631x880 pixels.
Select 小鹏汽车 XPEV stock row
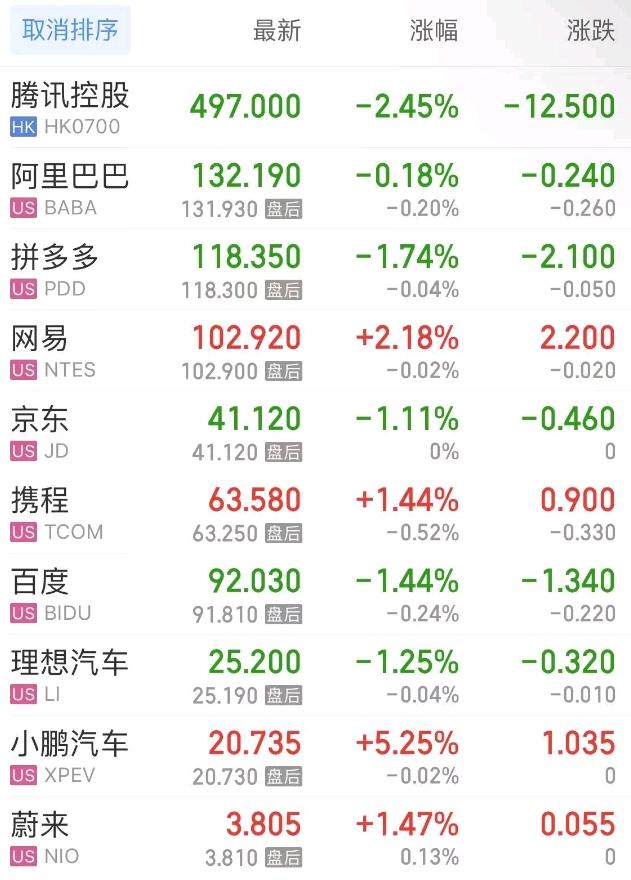[x=70, y=756]
